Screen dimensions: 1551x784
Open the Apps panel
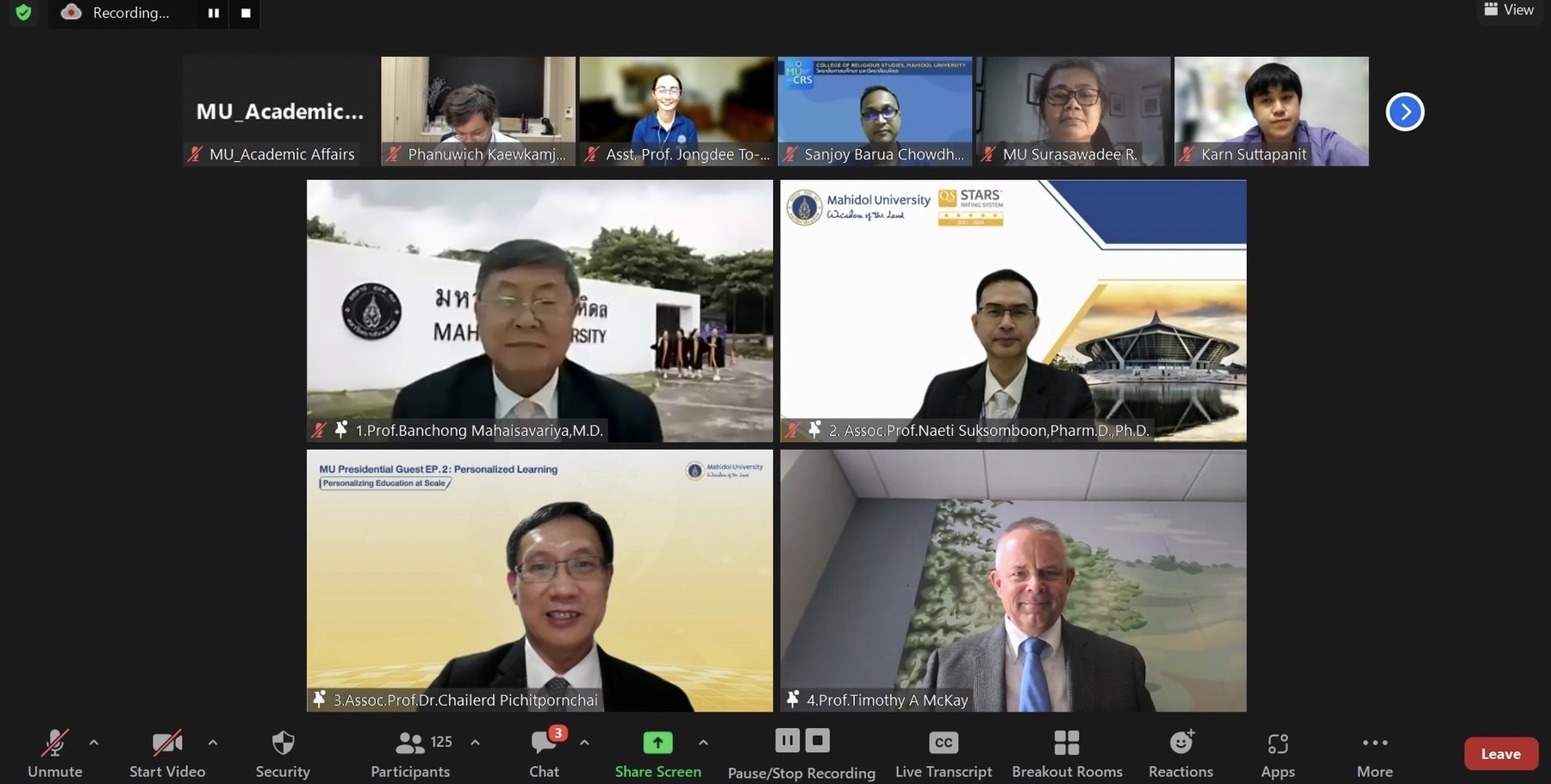(1278, 752)
